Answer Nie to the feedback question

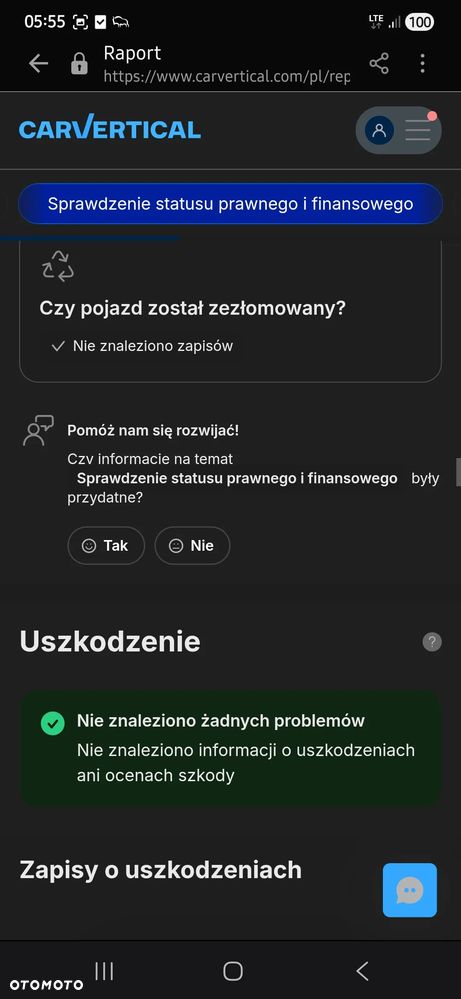192,545
